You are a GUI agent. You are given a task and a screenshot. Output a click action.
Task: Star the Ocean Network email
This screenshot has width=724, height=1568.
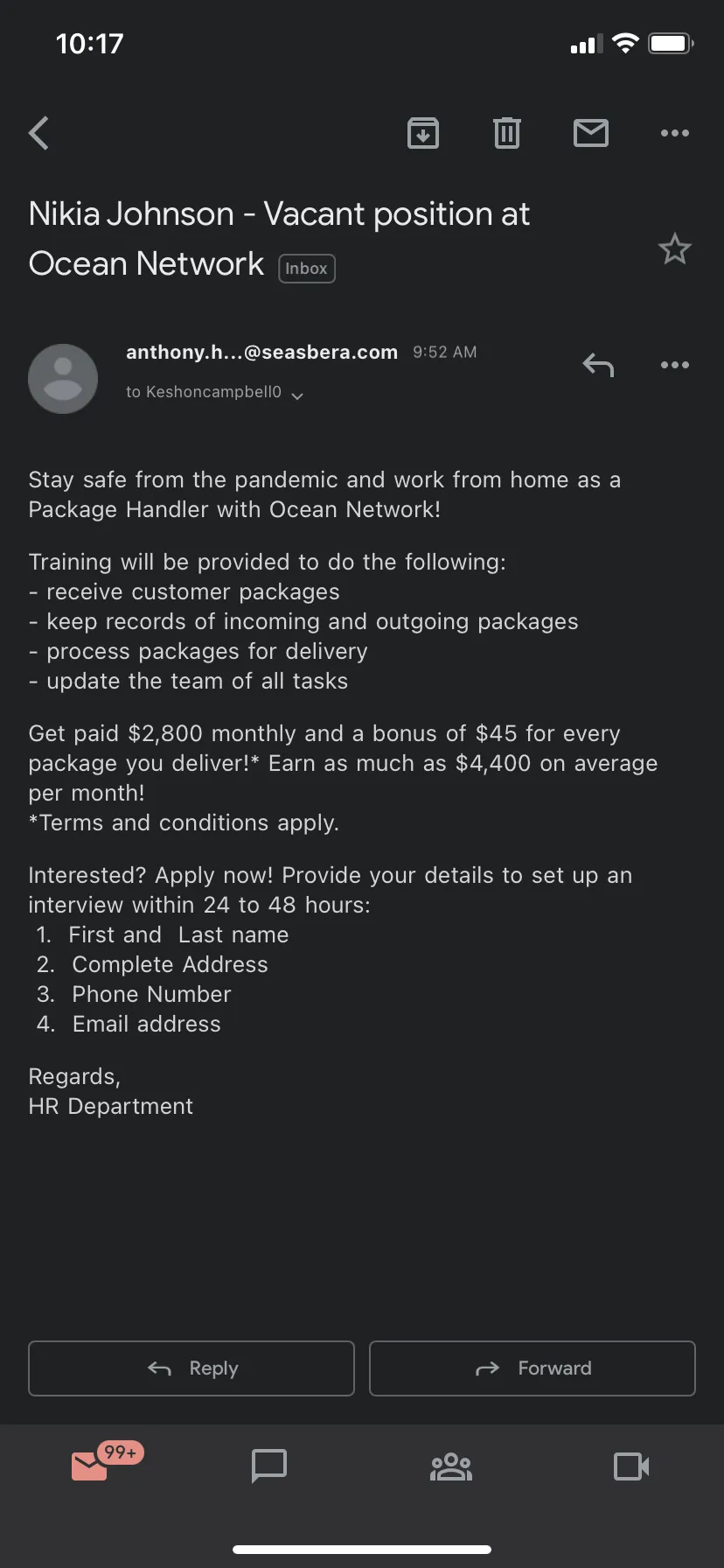coord(675,249)
